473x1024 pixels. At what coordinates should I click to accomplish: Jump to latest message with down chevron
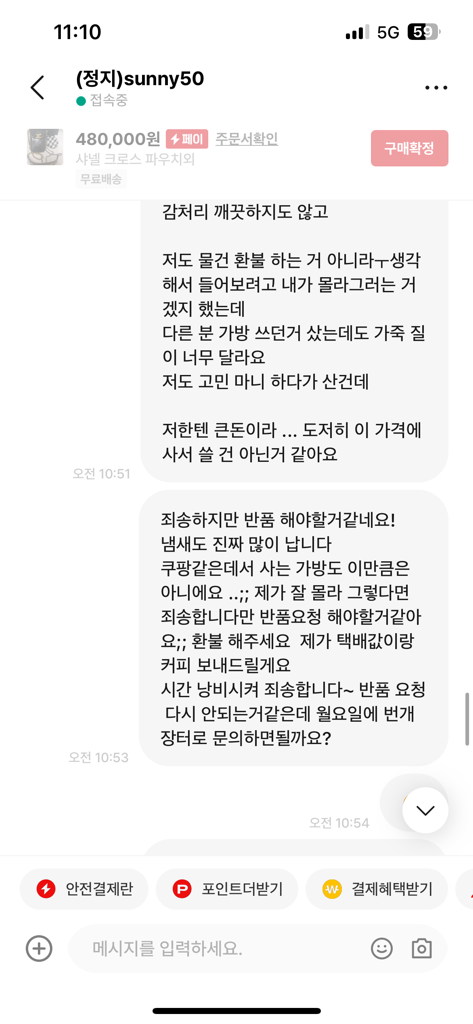click(x=425, y=810)
